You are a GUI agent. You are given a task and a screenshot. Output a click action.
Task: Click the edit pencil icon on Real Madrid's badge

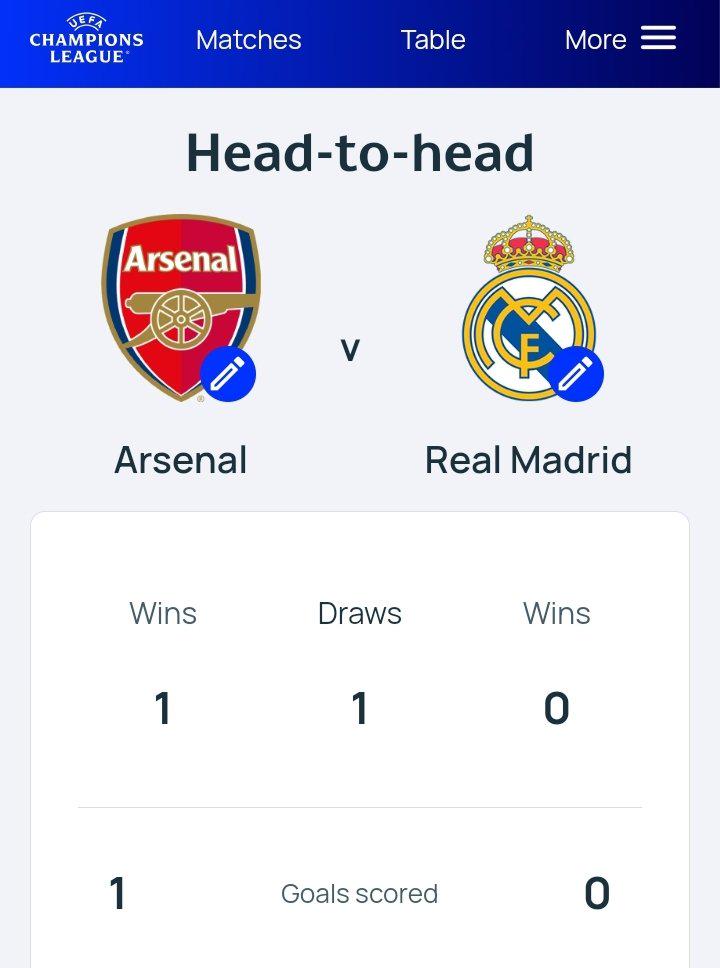577,373
